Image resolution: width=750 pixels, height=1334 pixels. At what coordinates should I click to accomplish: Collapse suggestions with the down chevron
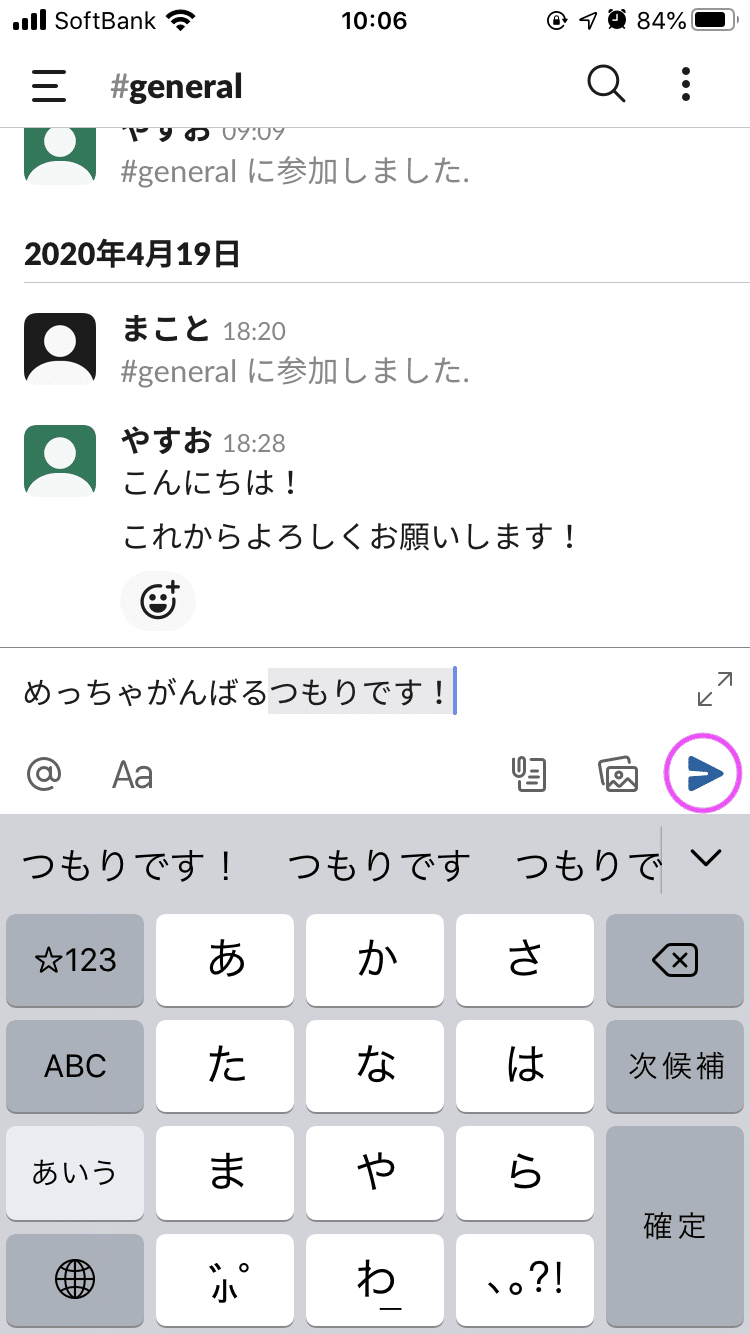[708, 859]
